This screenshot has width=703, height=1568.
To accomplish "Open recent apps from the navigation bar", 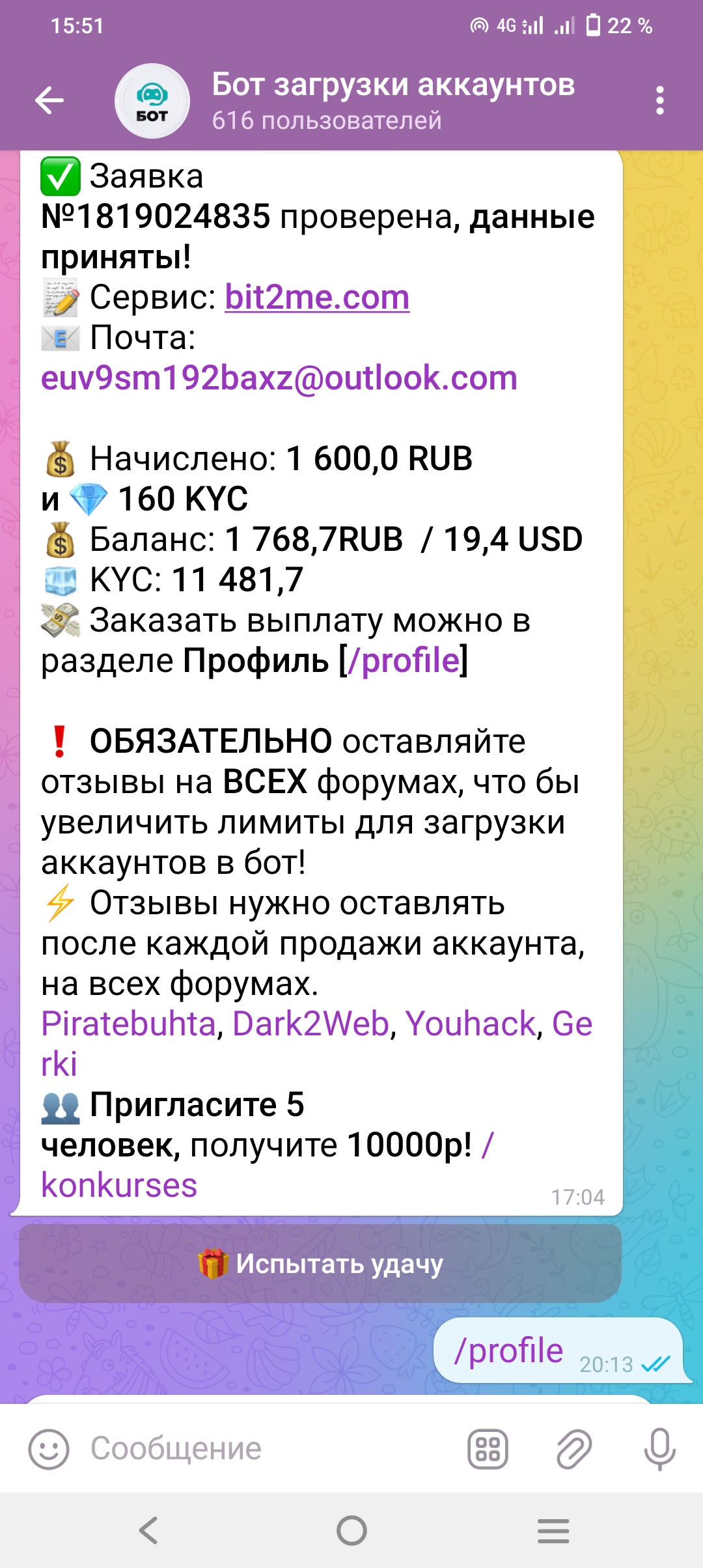I will [x=553, y=1530].
